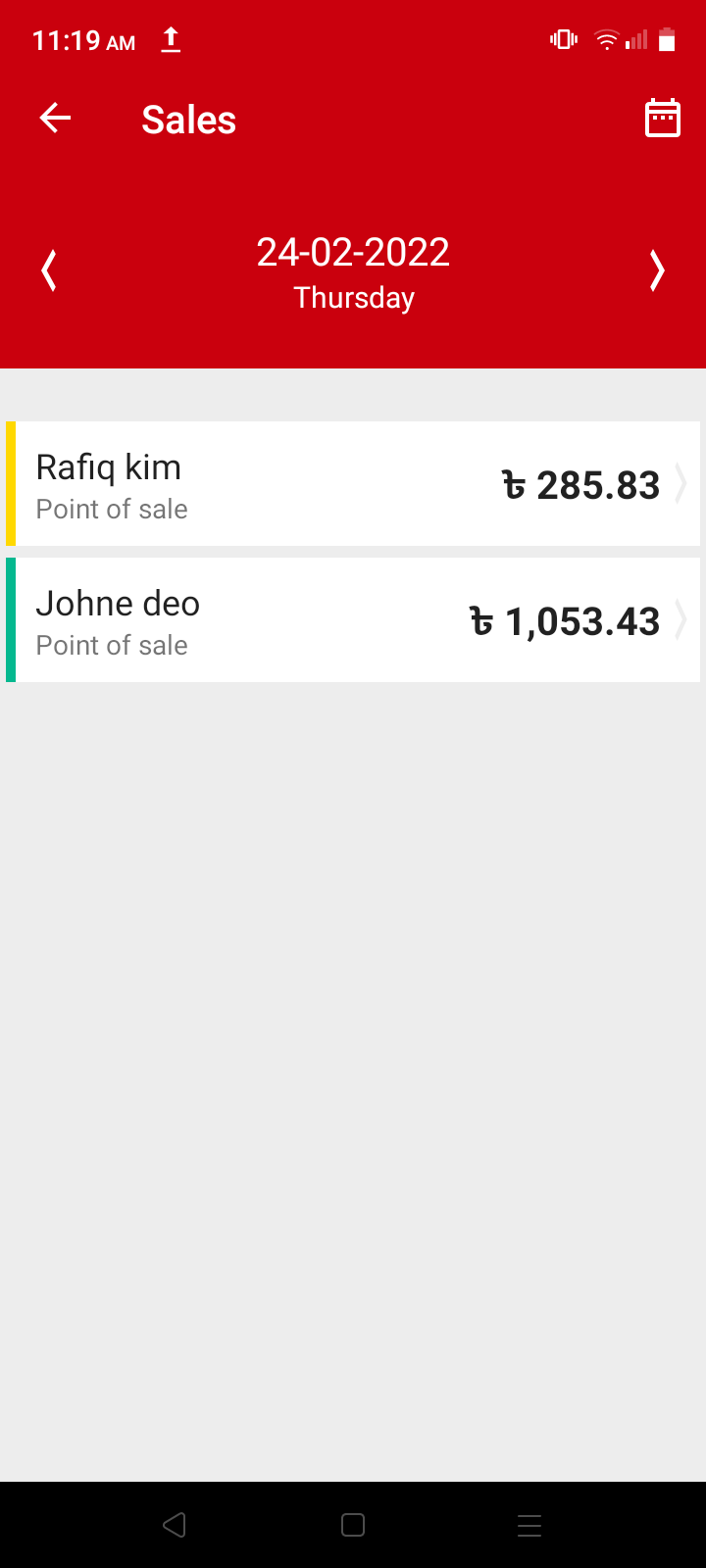Open Rafiq kim's sale details
This screenshot has height=1568, width=706.
click(353, 484)
